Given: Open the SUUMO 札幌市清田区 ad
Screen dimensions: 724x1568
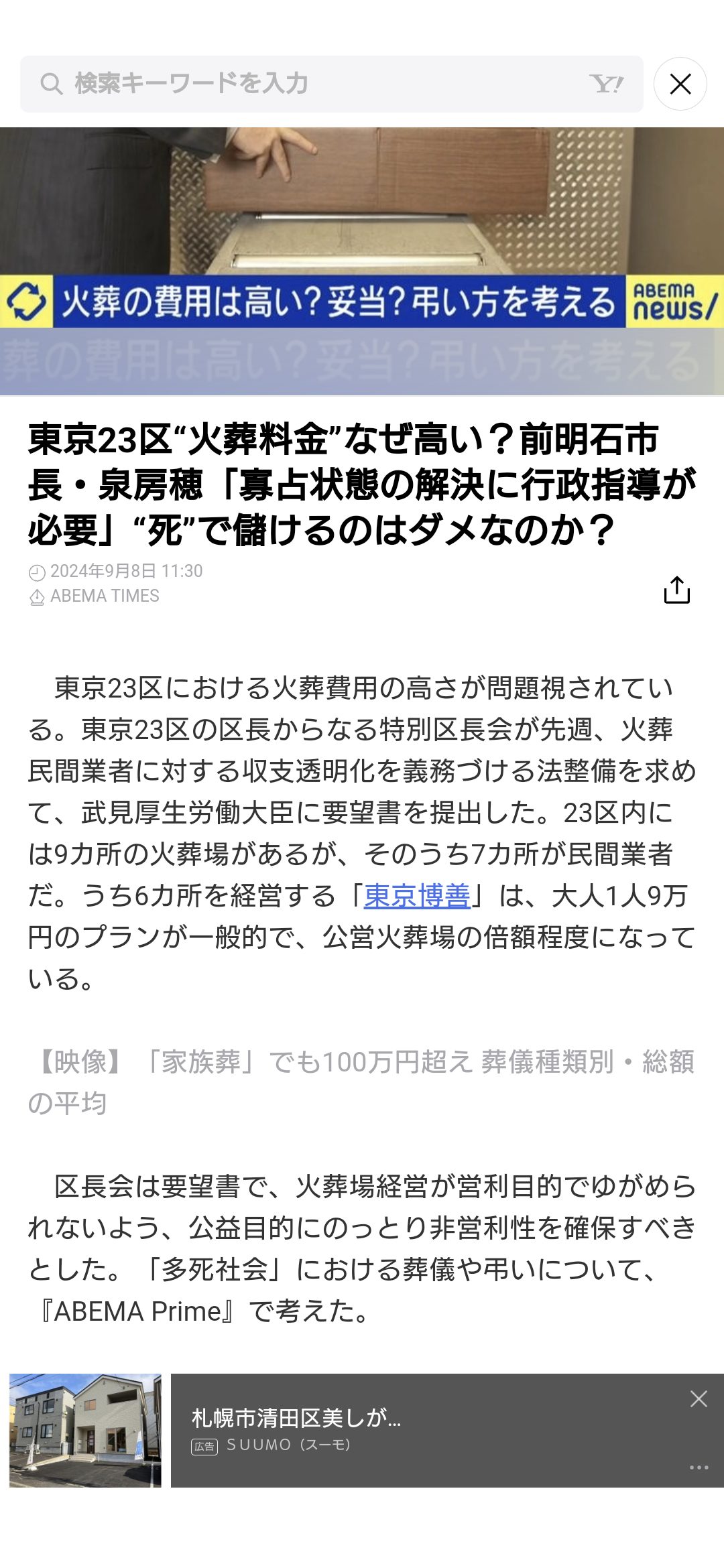Looking at the screenshot, I should point(402,1430).
